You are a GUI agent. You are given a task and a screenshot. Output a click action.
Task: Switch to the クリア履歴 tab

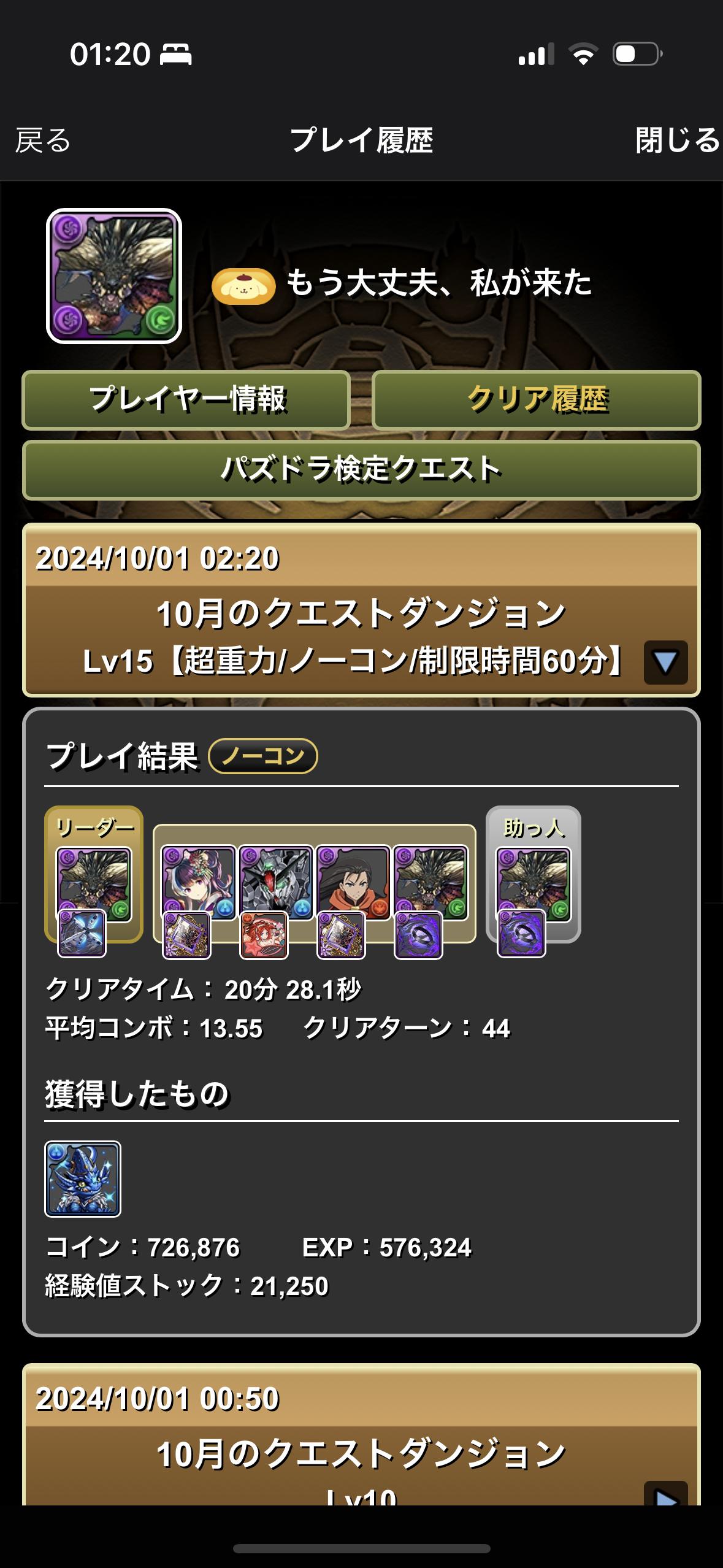point(537,400)
